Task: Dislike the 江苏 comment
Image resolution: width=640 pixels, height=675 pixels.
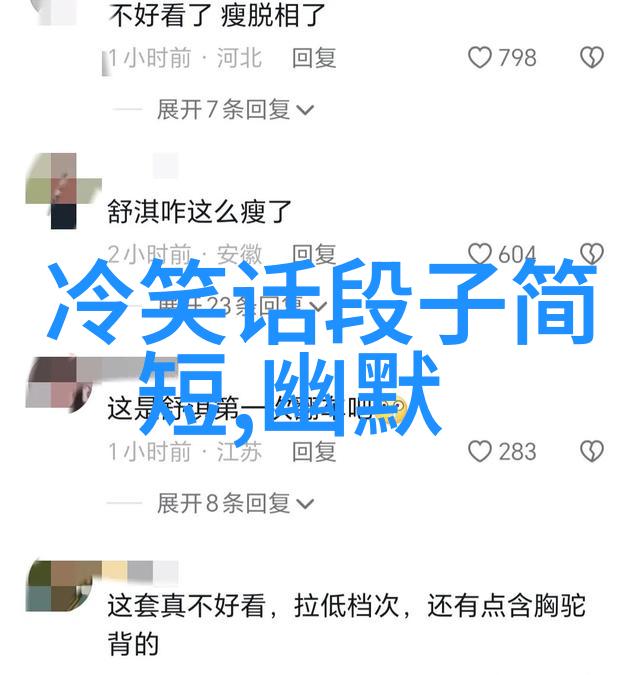Action: pyautogui.click(x=593, y=451)
